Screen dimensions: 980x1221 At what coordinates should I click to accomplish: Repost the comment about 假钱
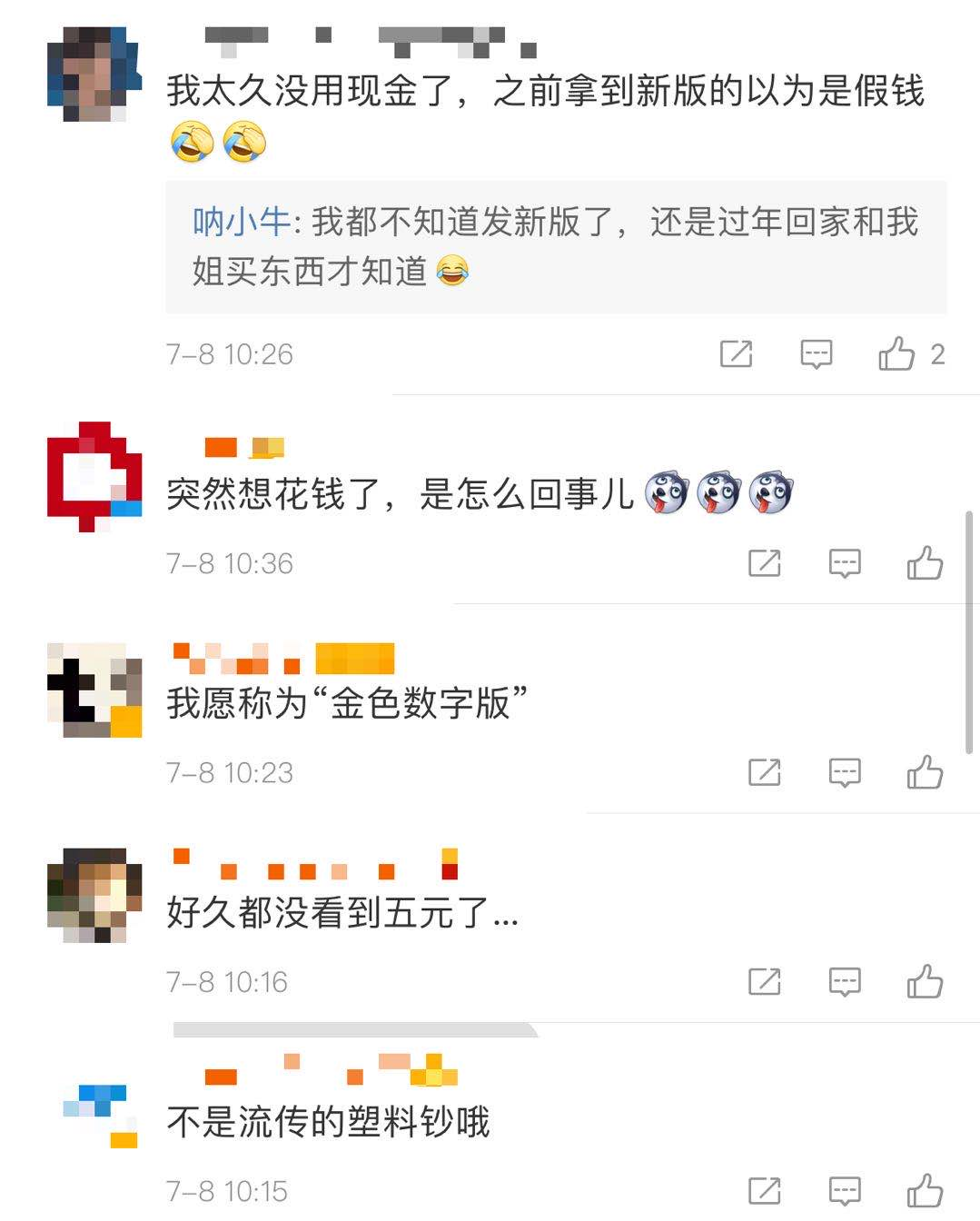coord(736,353)
